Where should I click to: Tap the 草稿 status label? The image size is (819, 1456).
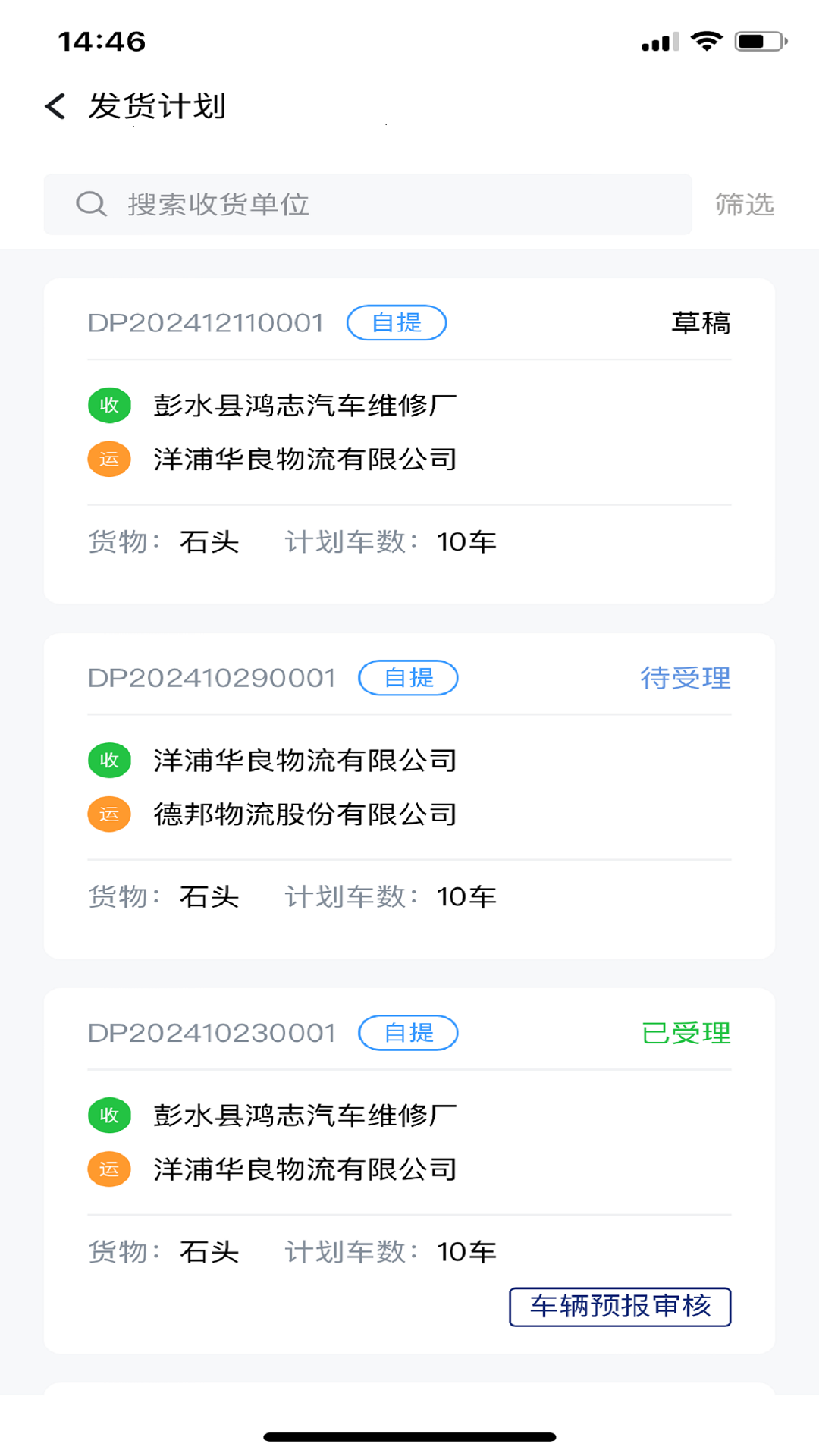coord(701,322)
